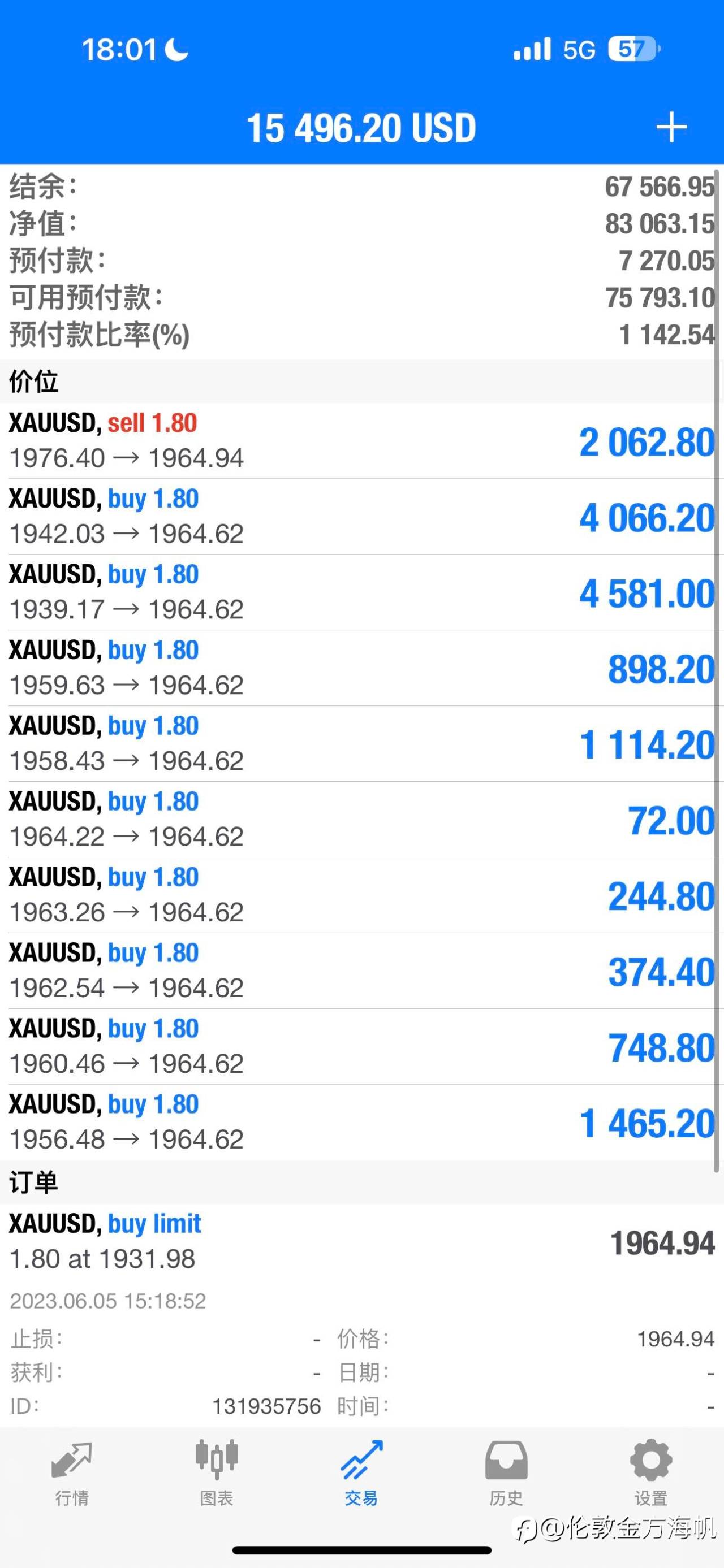Tap the buy position entered at 1960.46

click(x=361, y=1047)
